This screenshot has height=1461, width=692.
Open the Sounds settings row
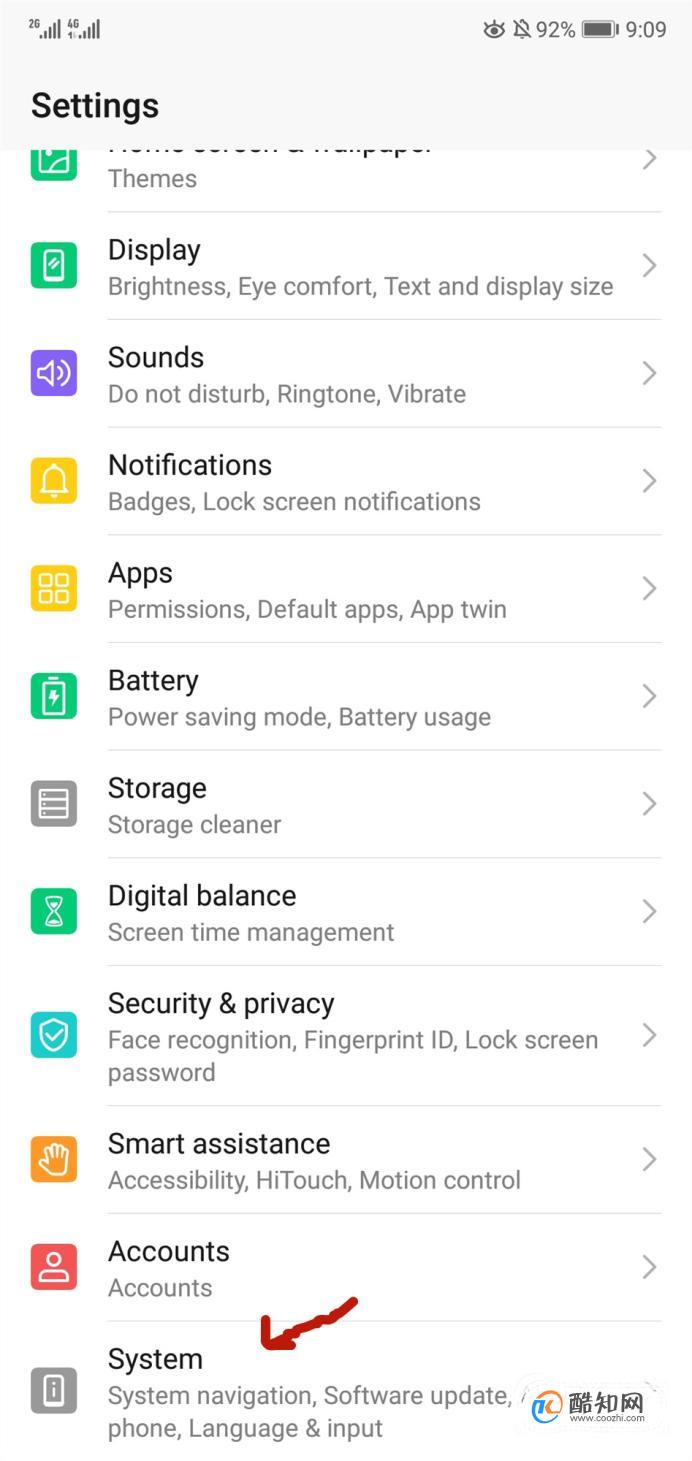pos(346,374)
